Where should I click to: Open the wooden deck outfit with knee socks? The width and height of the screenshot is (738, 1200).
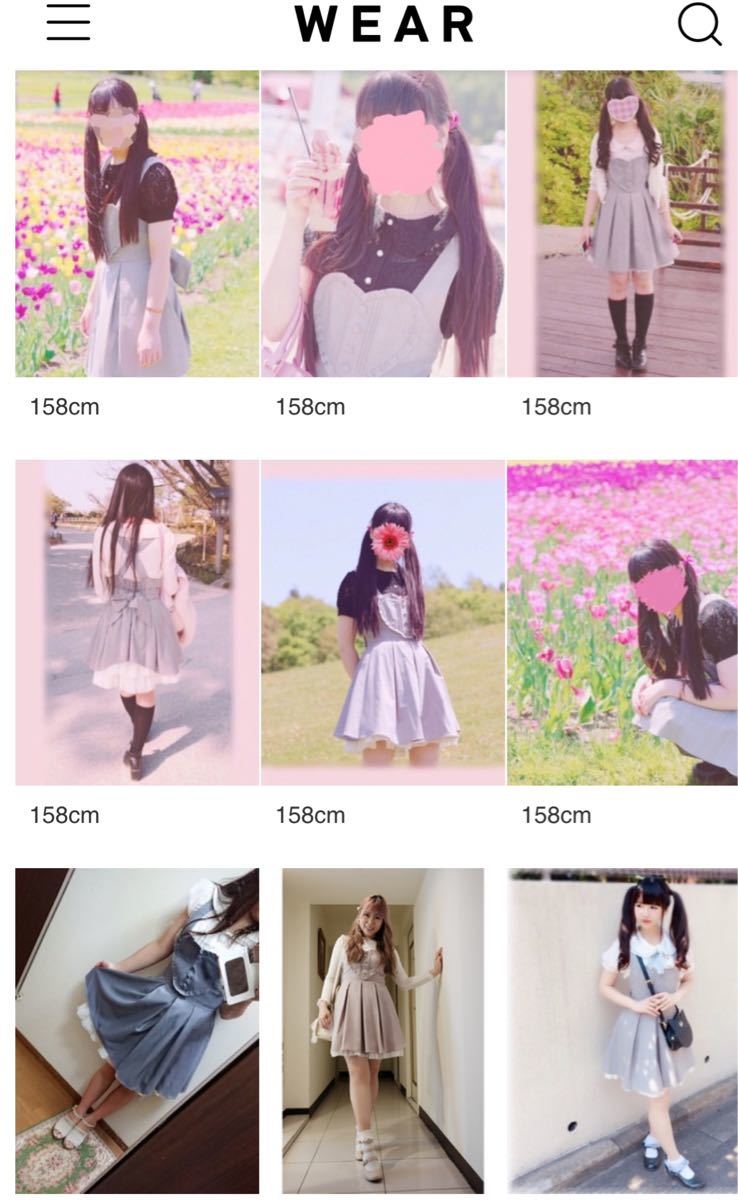pos(622,224)
